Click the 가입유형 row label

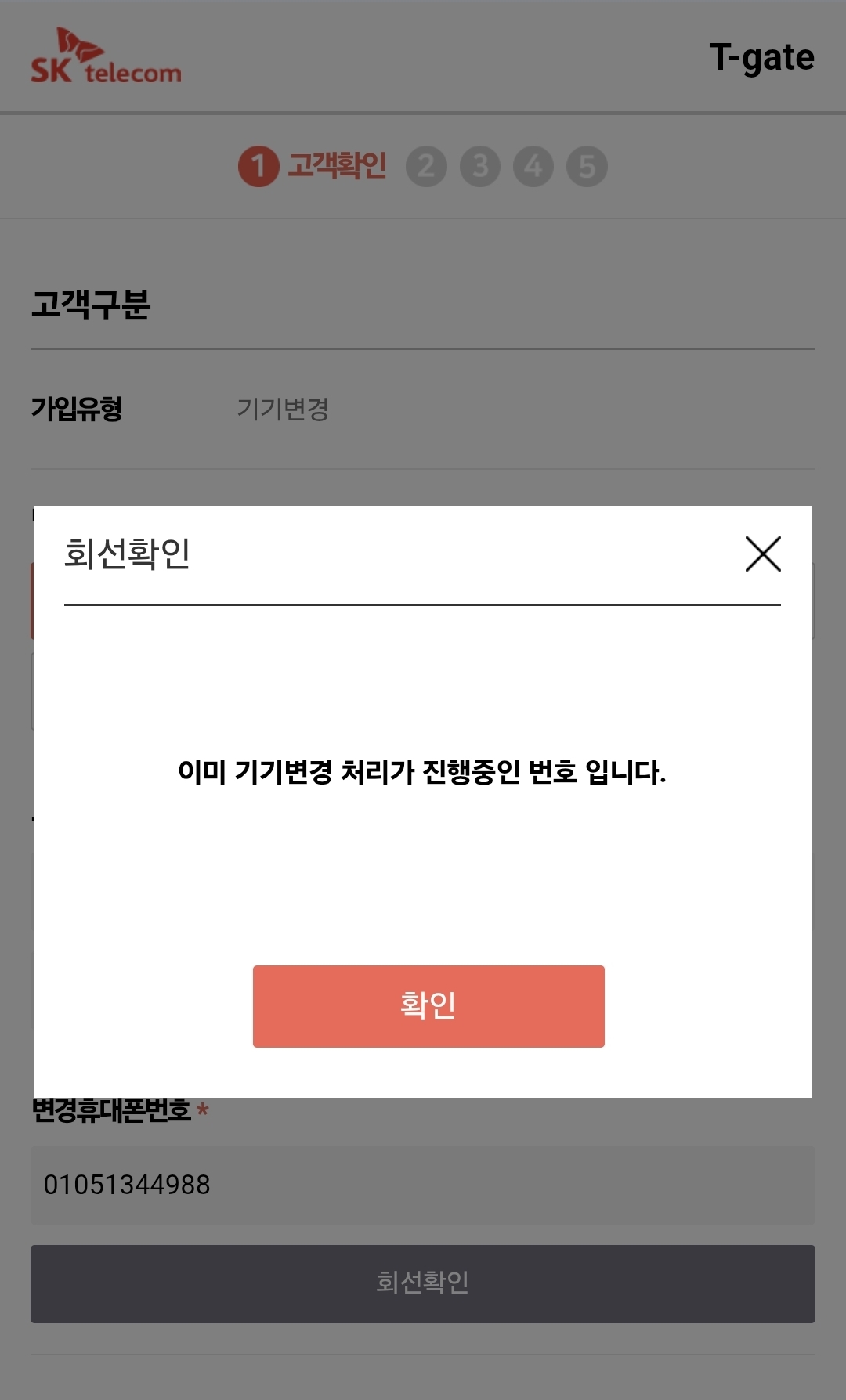click(x=77, y=406)
